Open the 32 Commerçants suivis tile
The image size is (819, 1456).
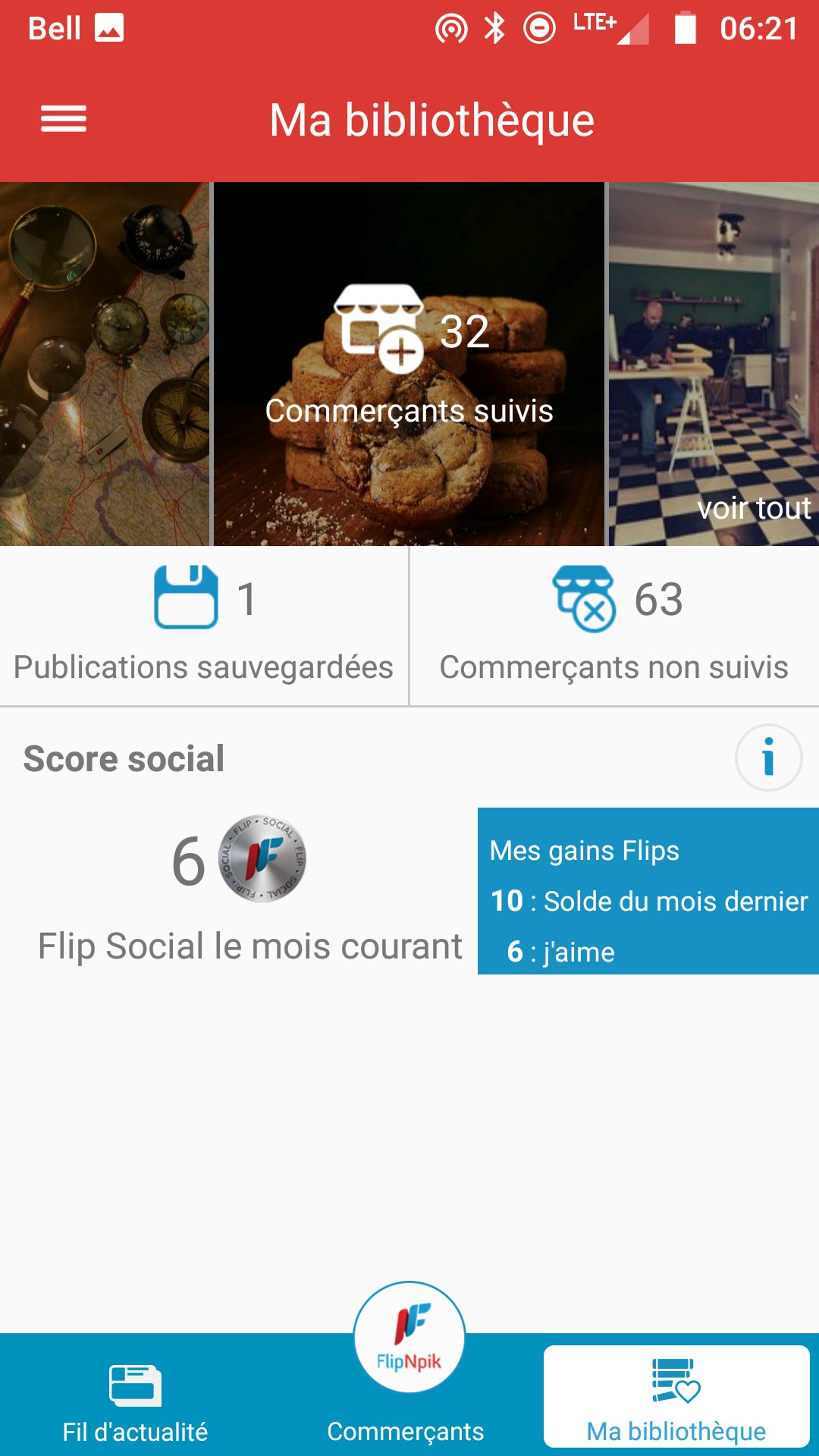click(409, 364)
